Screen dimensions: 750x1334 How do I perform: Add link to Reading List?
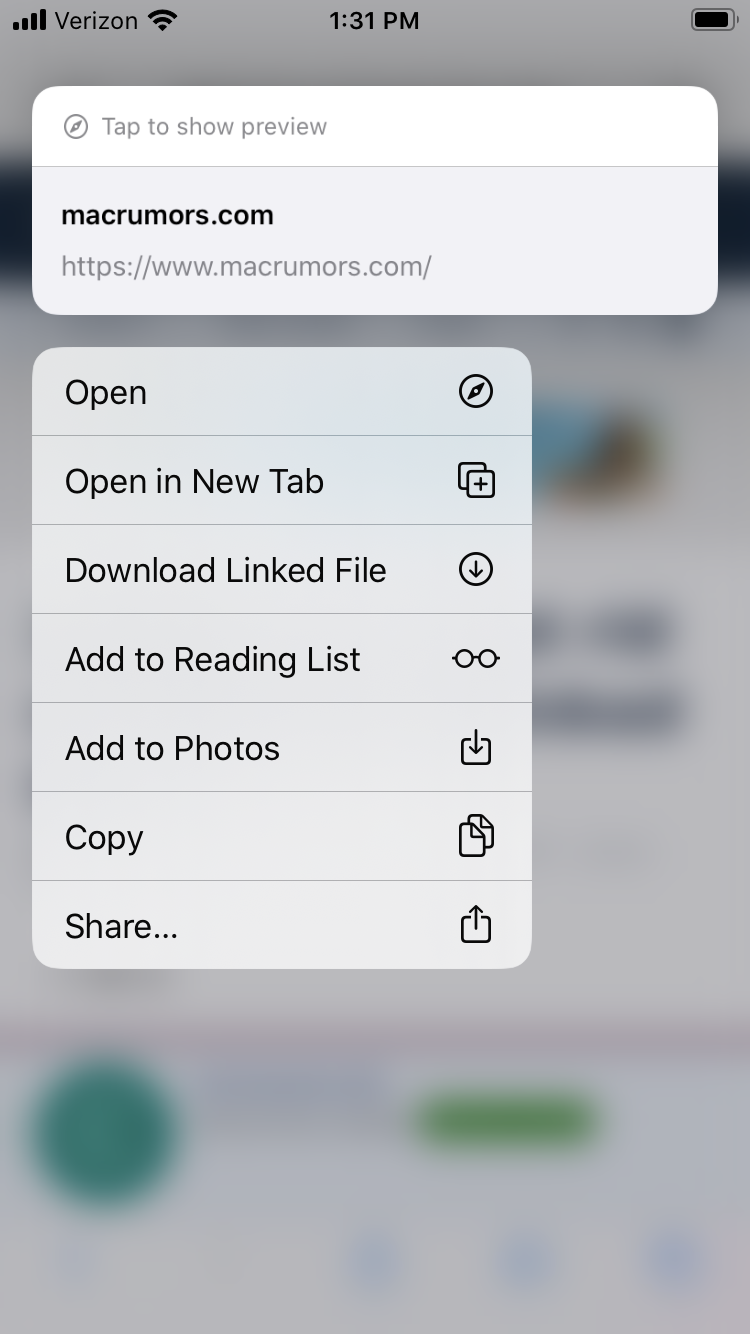tap(282, 659)
